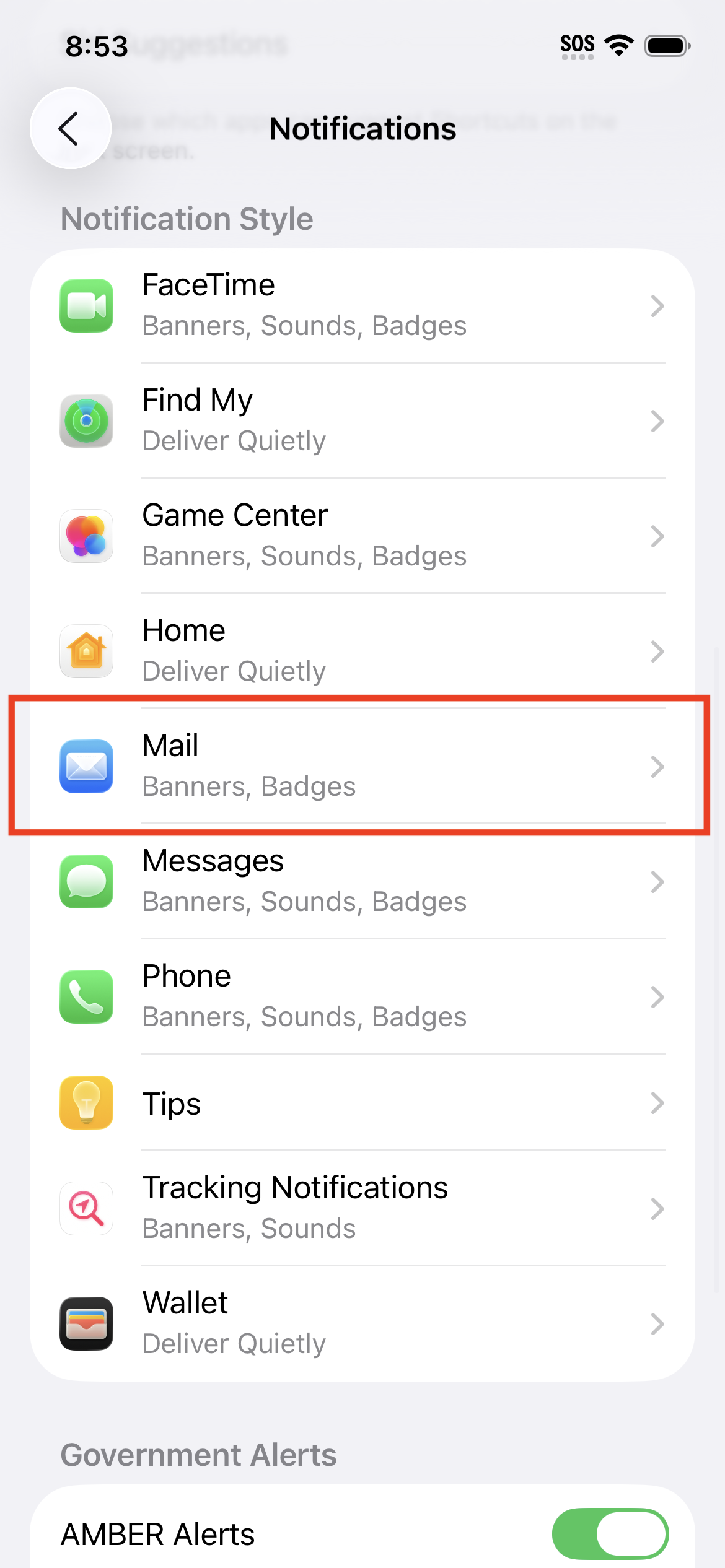Image resolution: width=725 pixels, height=1568 pixels.
Task: Open FaceTime notification settings
Action: 362,305
